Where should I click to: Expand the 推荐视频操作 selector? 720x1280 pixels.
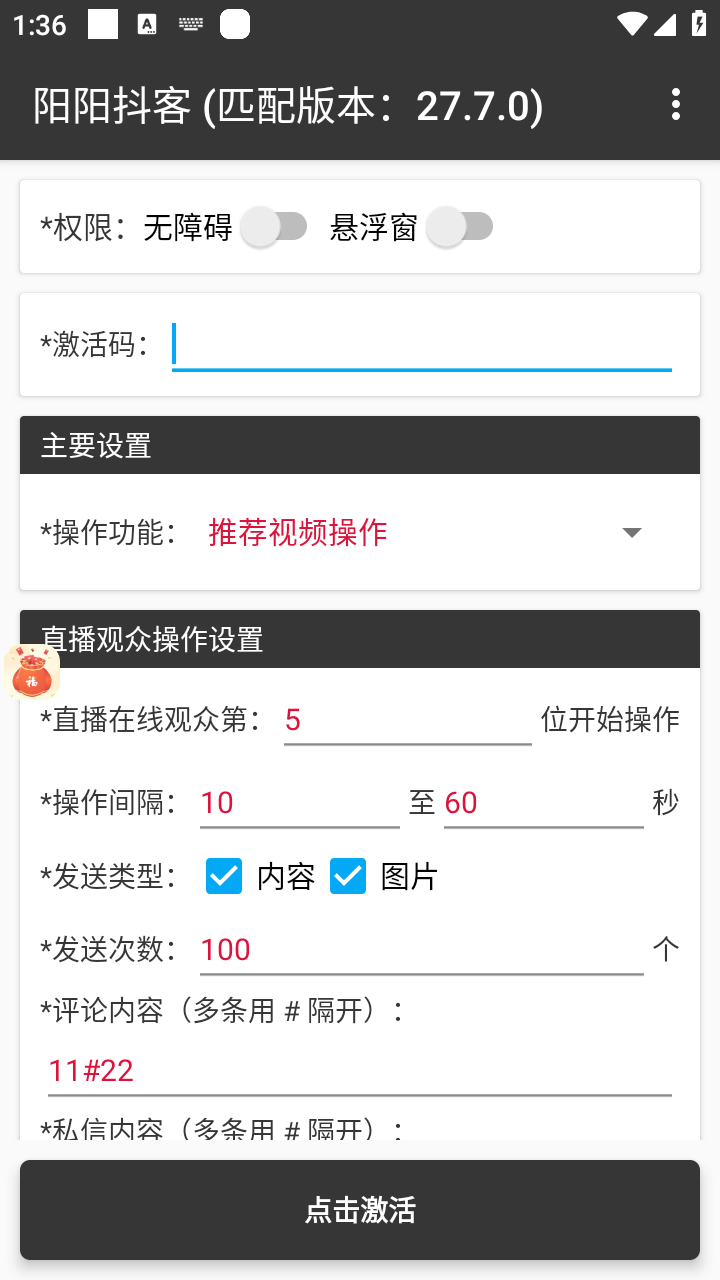pyautogui.click(x=296, y=532)
